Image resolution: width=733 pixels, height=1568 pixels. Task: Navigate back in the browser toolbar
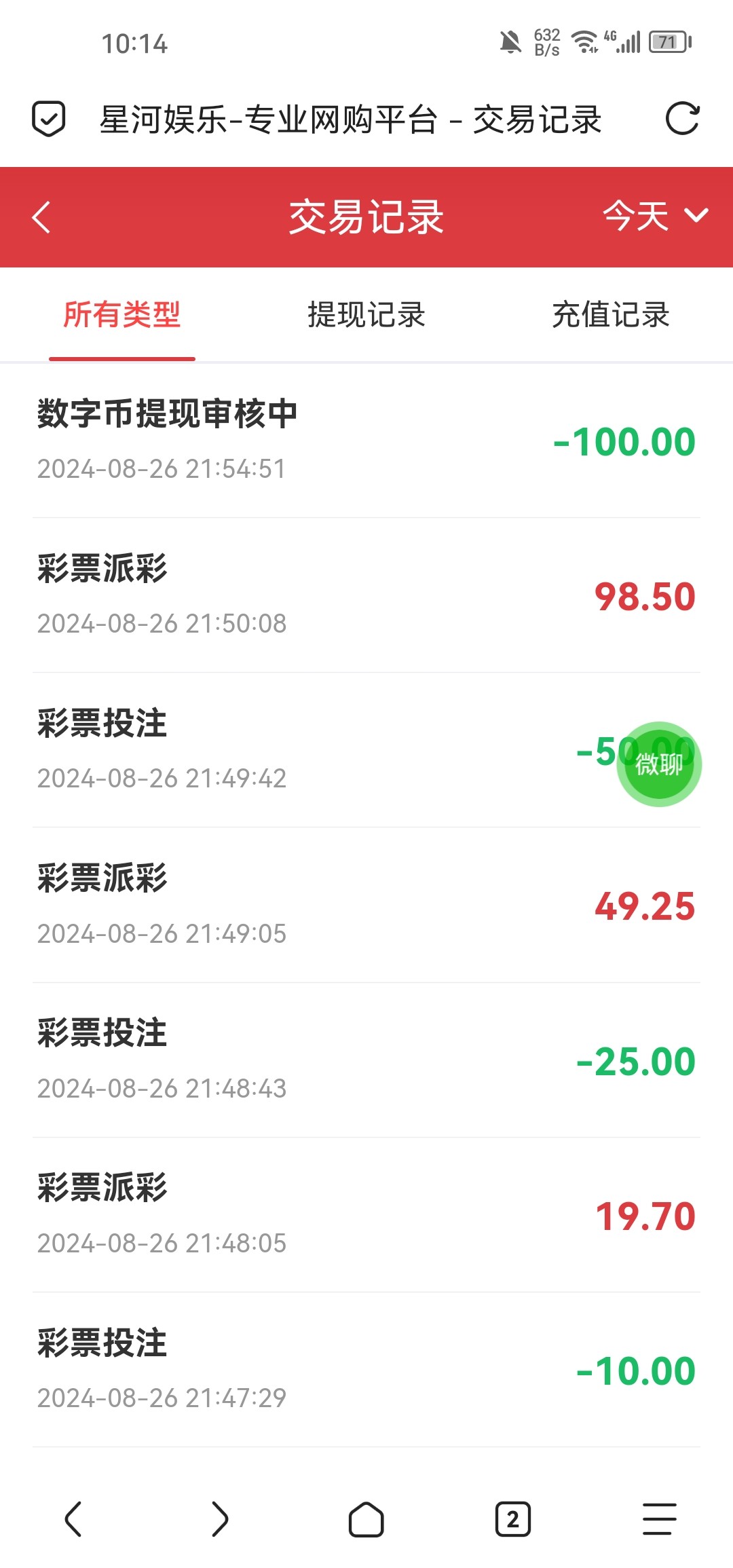(x=73, y=1519)
